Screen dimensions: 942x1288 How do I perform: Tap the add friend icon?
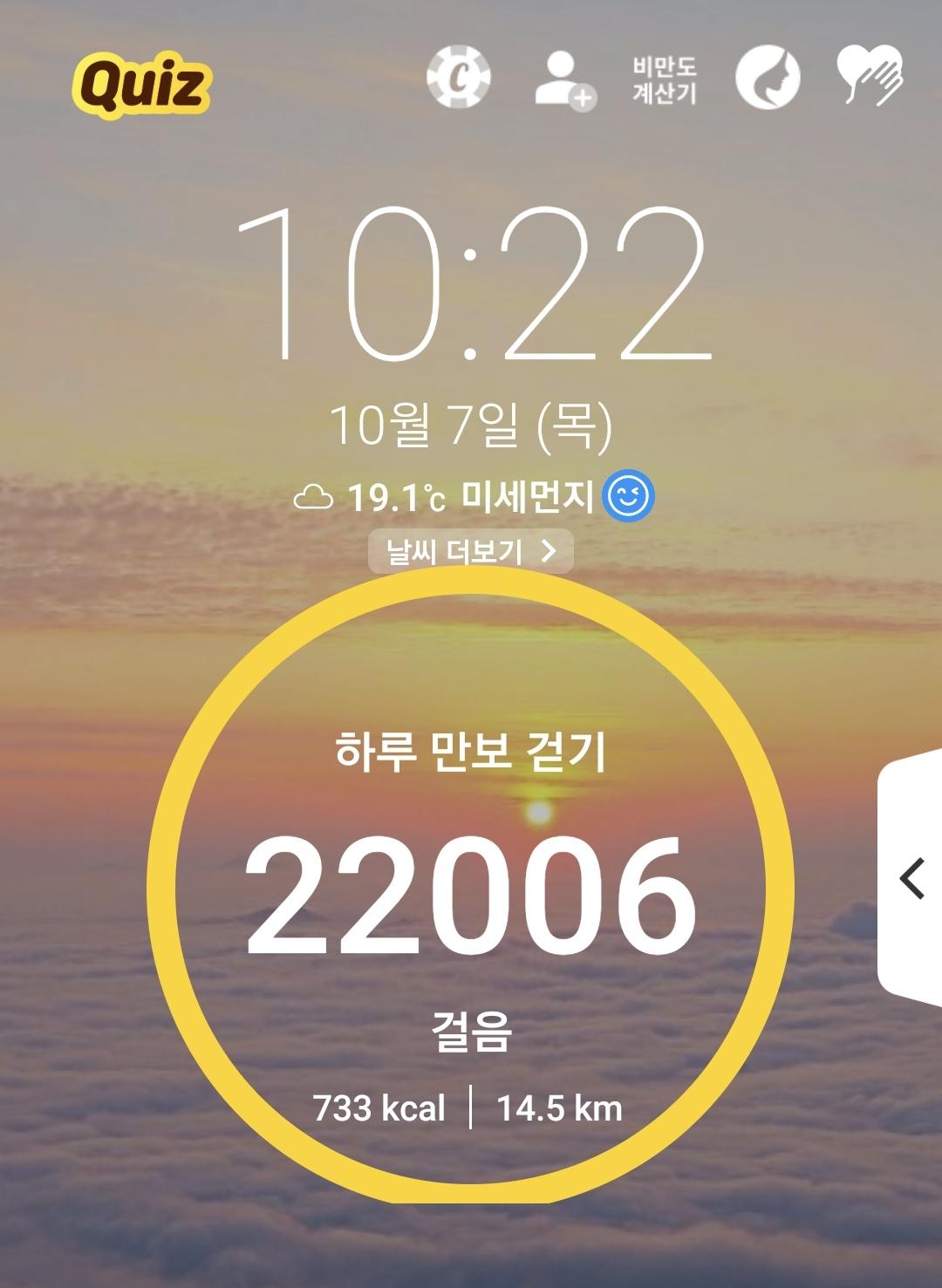click(564, 79)
